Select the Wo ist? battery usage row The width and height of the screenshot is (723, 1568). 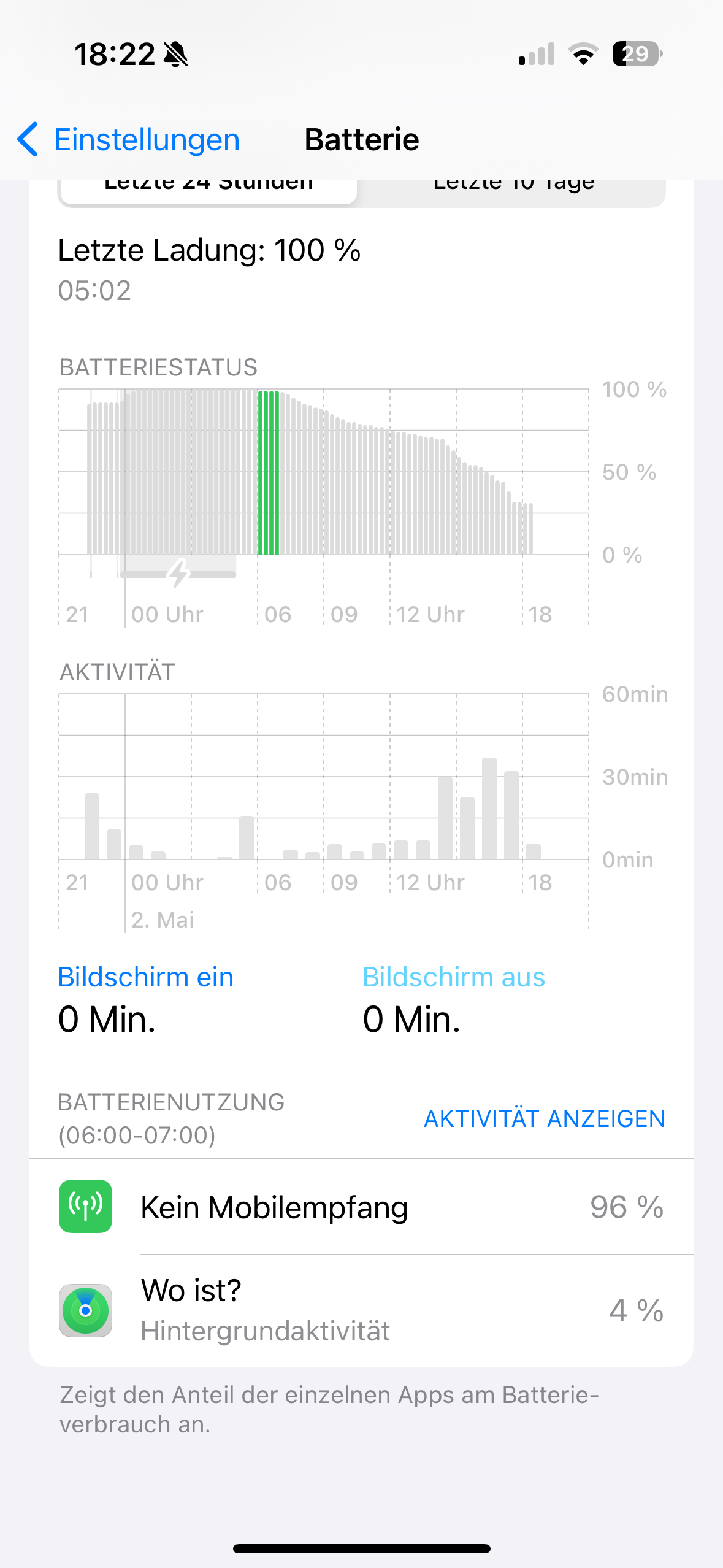(x=361, y=1310)
